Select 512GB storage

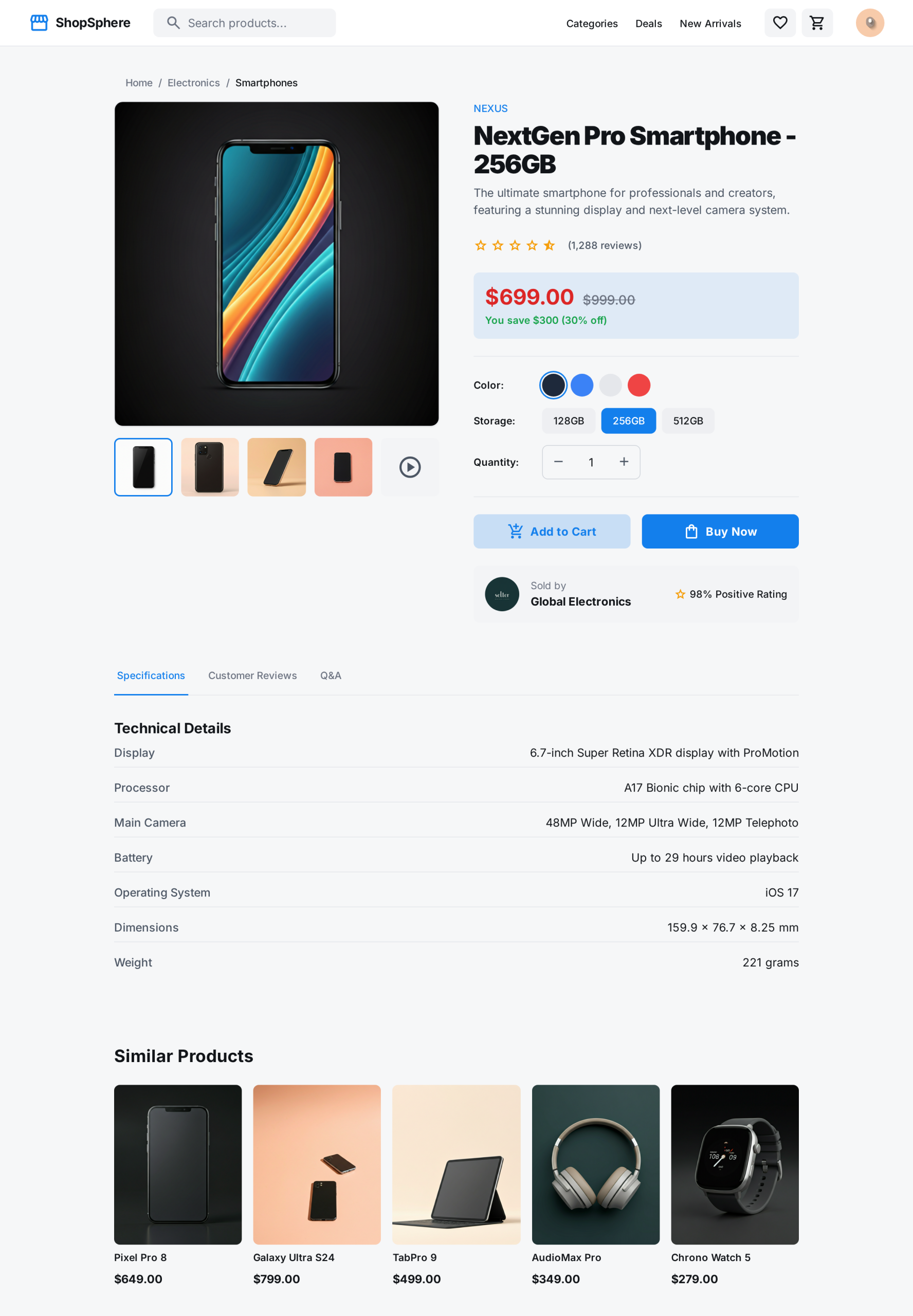click(x=688, y=421)
